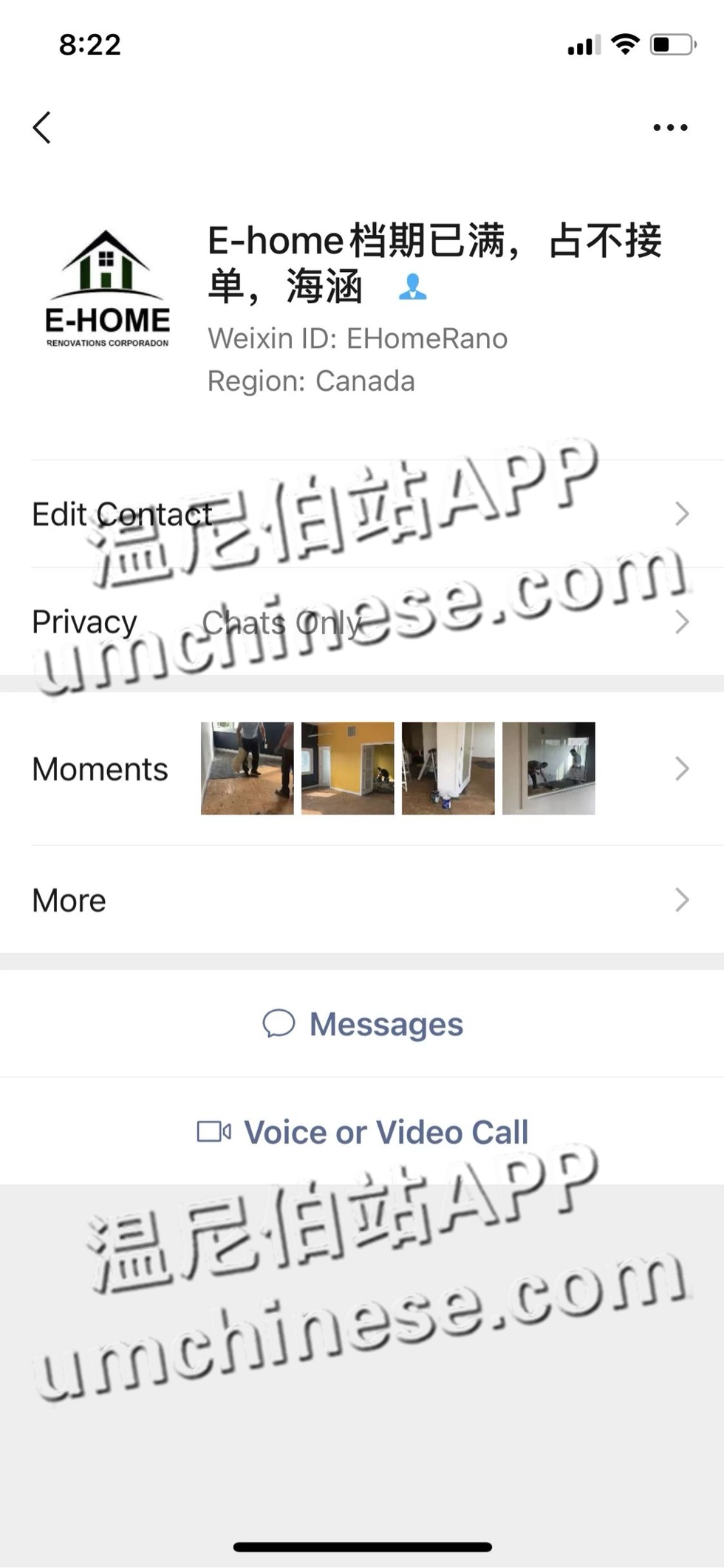Start a Voice or Video Call
Viewport: 724px width, 1568px height.
click(362, 1132)
